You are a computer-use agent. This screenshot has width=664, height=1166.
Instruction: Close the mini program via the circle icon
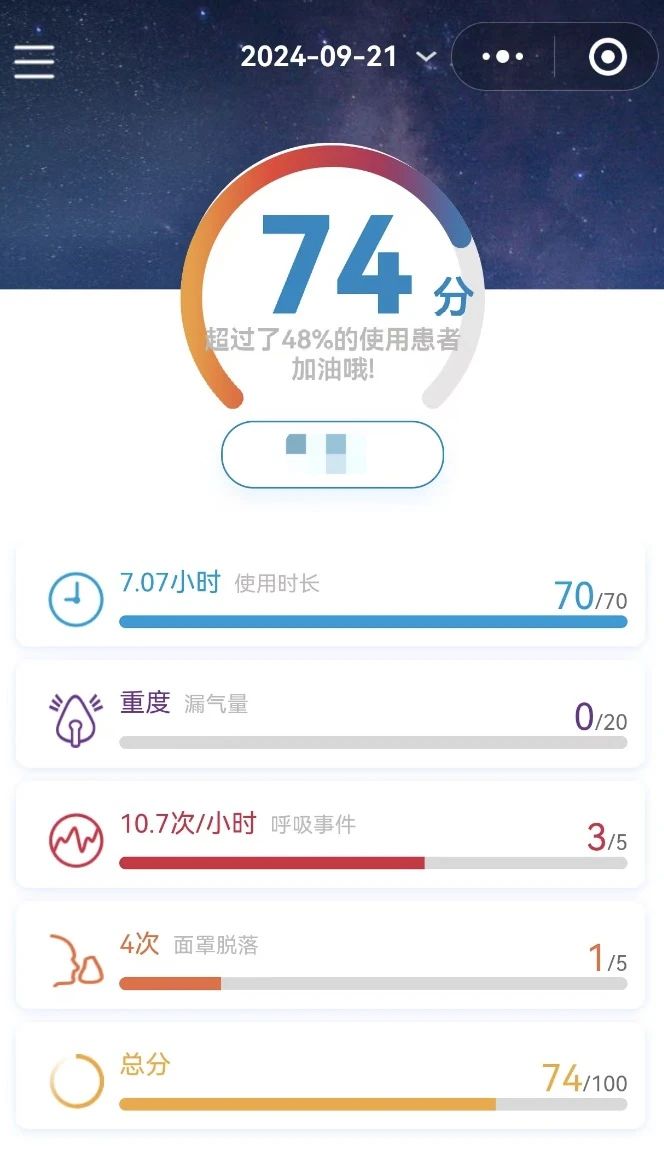[x=607, y=57]
